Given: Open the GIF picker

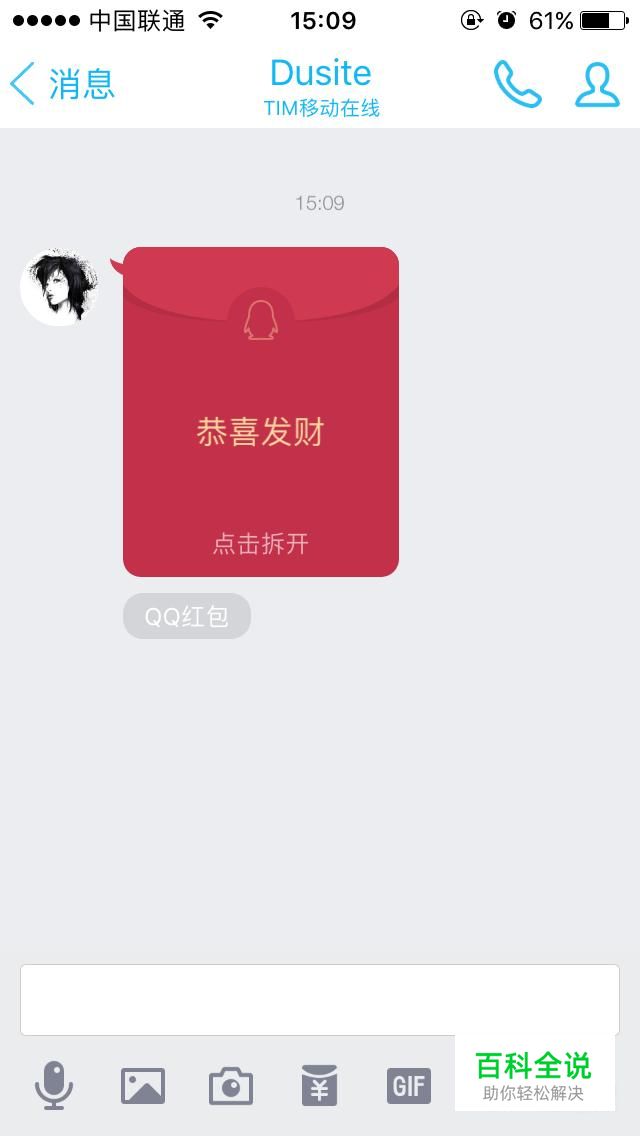Looking at the screenshot, I should click(x=409, y=1085).
